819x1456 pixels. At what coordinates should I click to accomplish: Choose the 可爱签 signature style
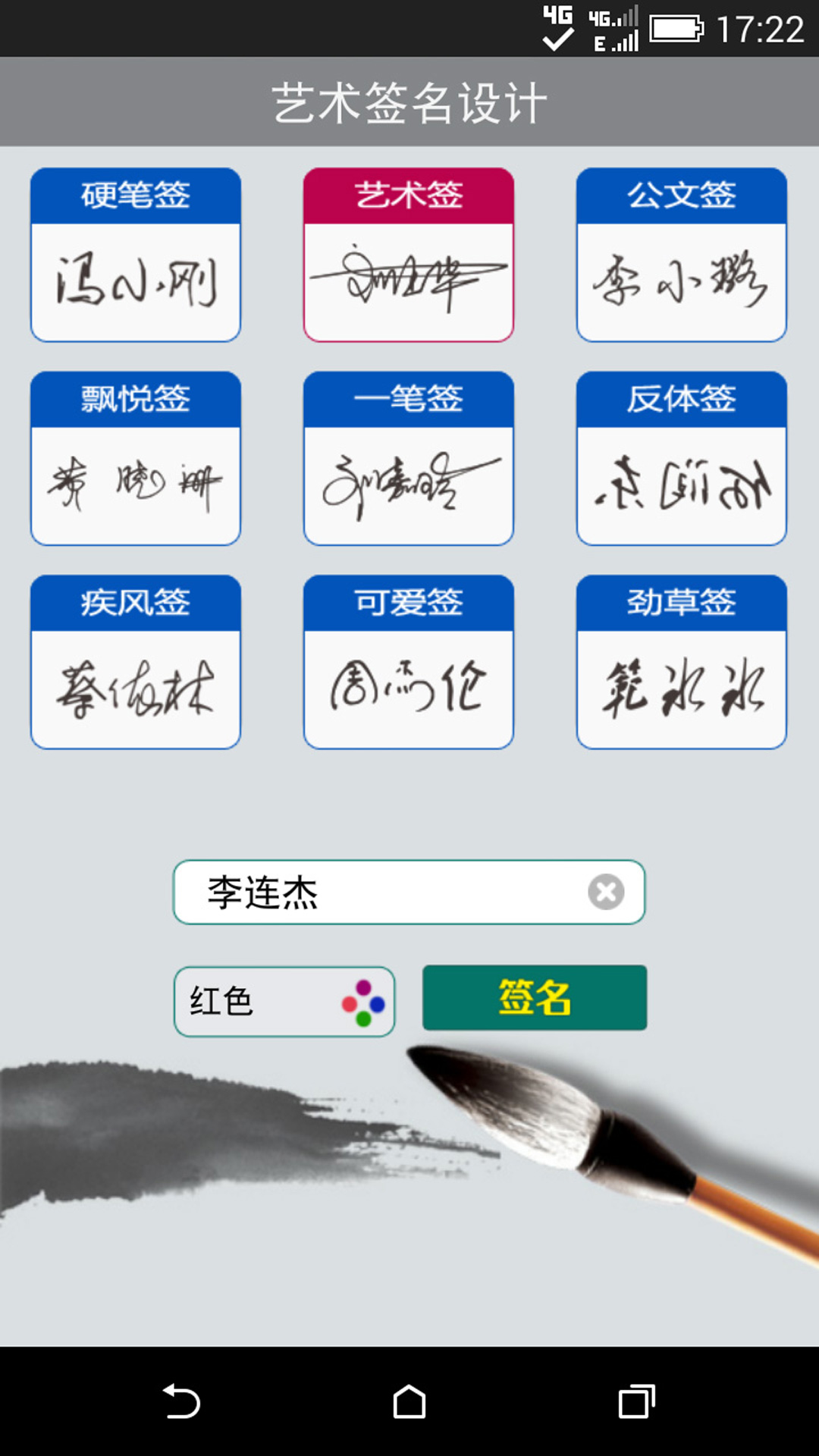point(409,662)
